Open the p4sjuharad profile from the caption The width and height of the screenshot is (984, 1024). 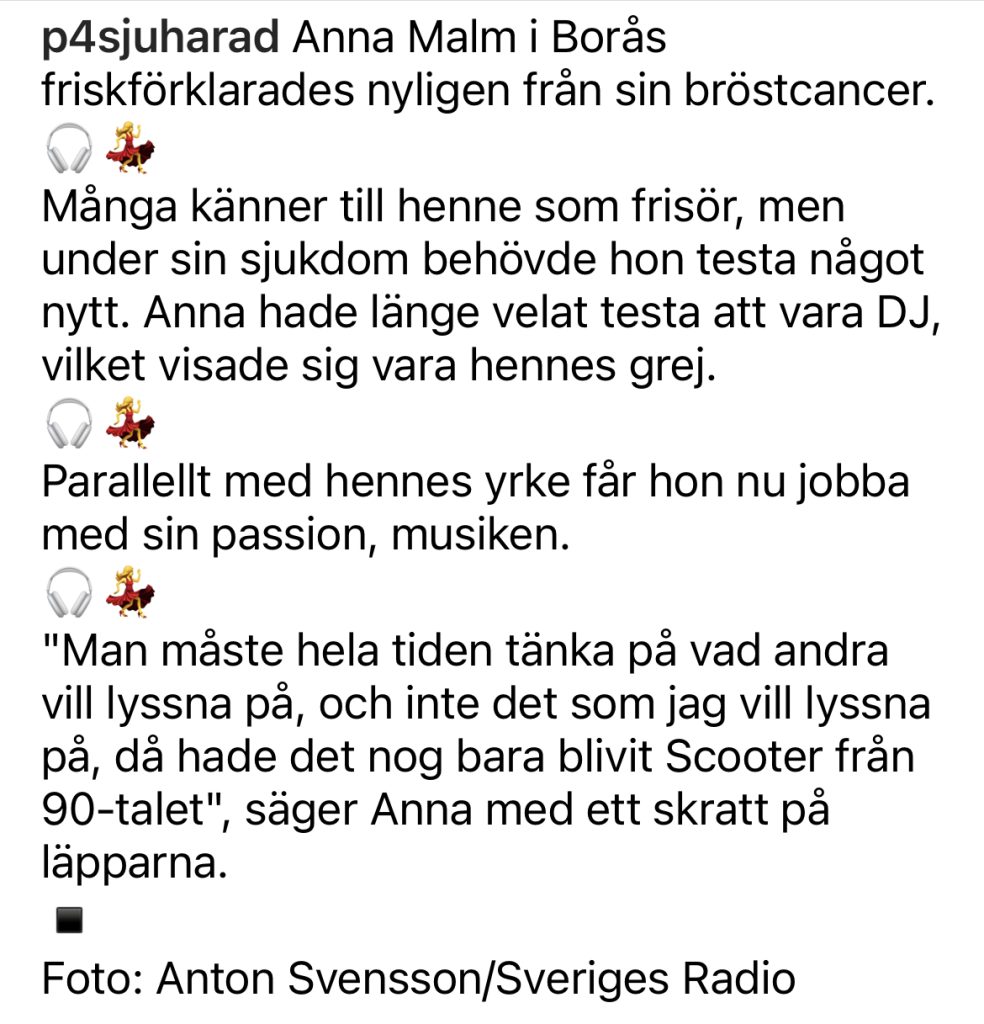pyautogui.click(x=160, y=41)
